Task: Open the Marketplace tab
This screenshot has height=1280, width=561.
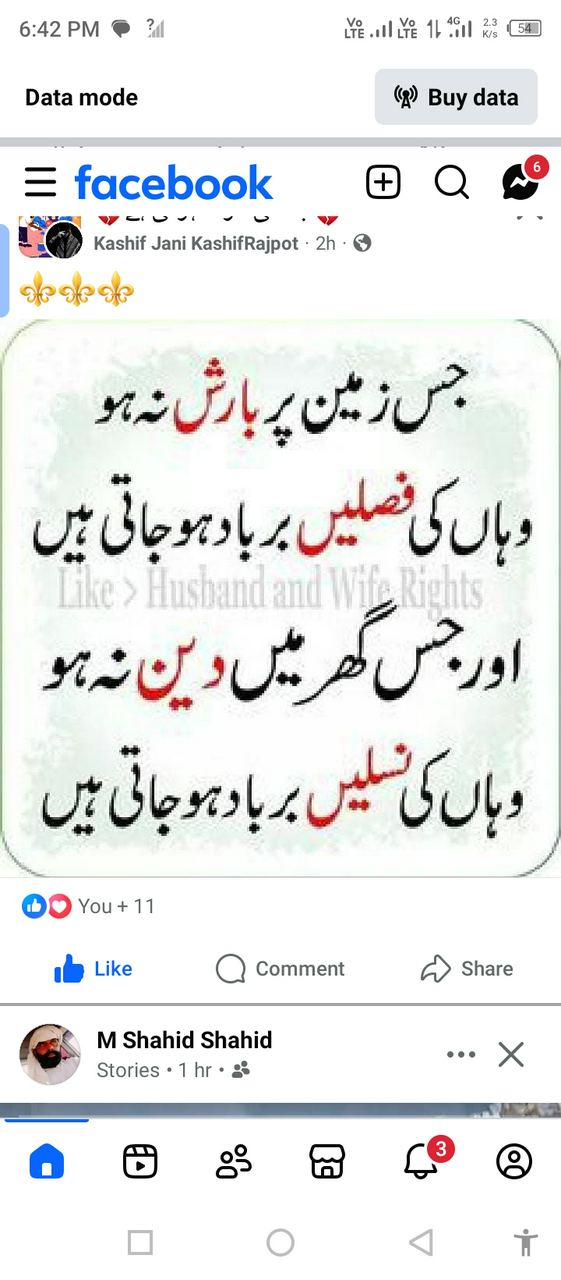Action: [327, 1161]
